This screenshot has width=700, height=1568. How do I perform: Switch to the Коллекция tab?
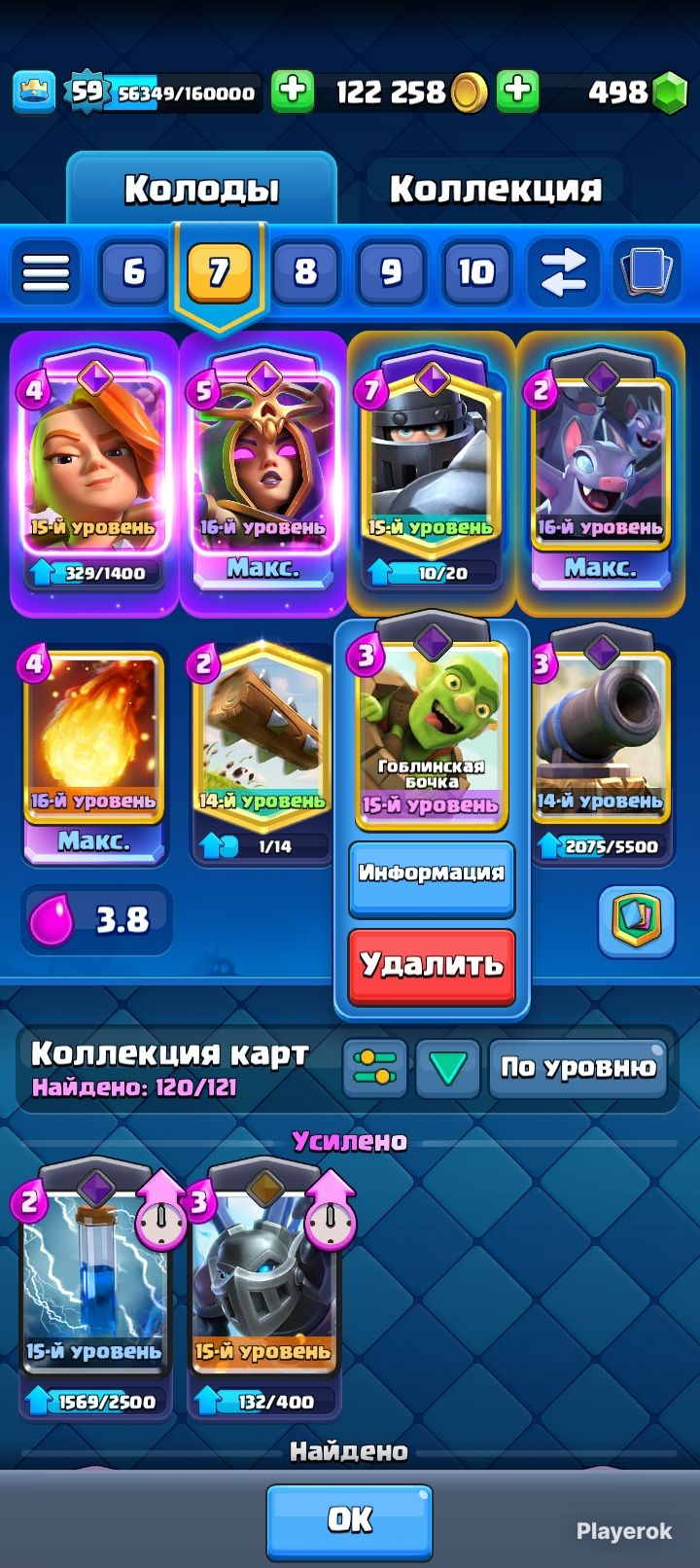coord(495,189)
